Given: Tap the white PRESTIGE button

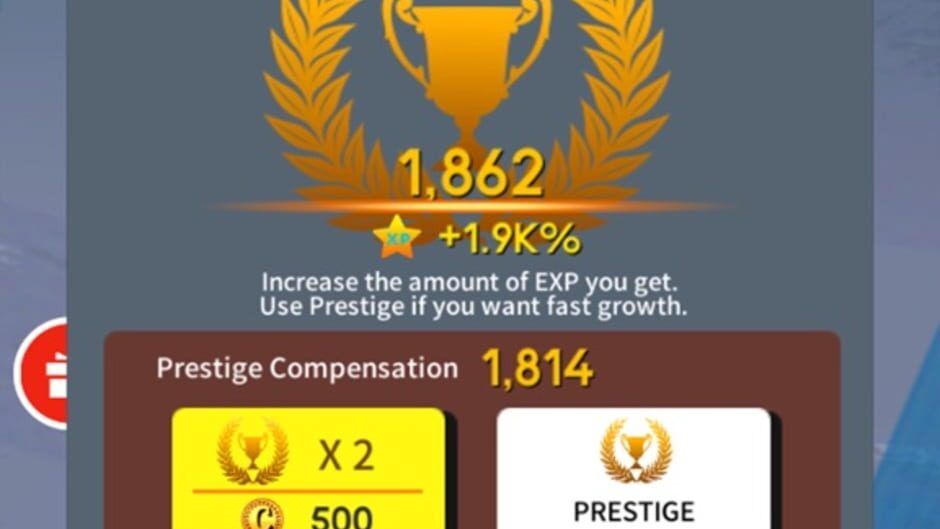Looking at the screenshot, I should click(634, 468).
